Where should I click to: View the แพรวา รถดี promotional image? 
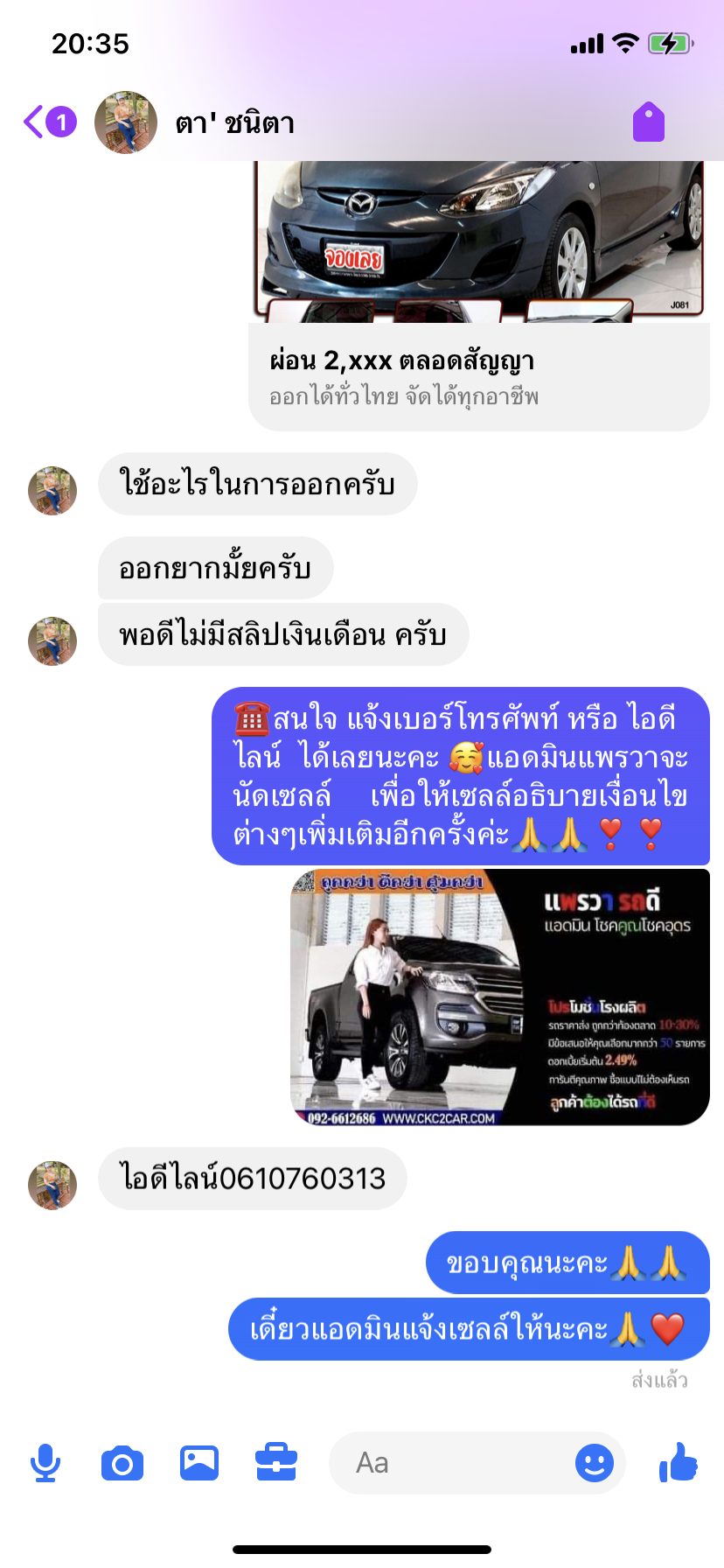500,997
